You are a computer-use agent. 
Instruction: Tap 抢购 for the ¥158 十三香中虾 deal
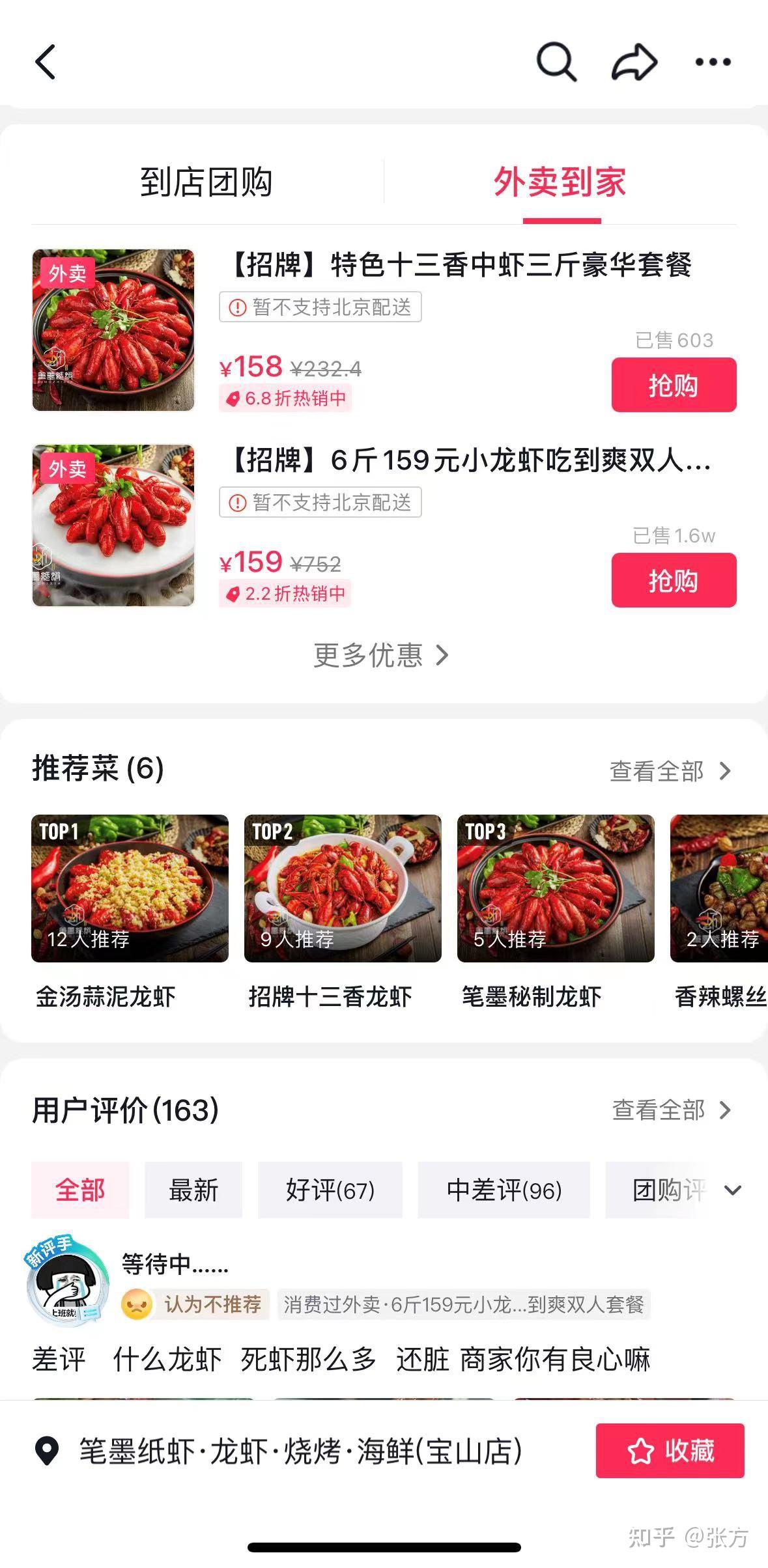coord(674,385)
